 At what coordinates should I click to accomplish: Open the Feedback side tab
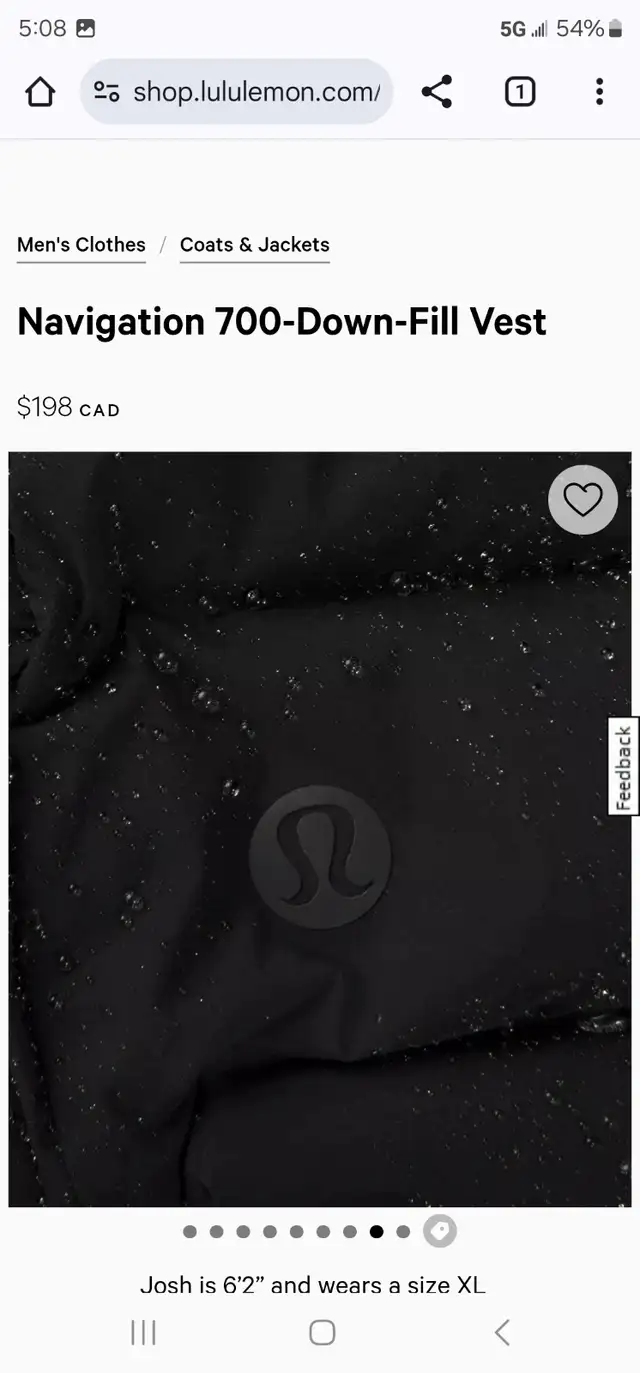pyautogui.click(x=623, y=767)
